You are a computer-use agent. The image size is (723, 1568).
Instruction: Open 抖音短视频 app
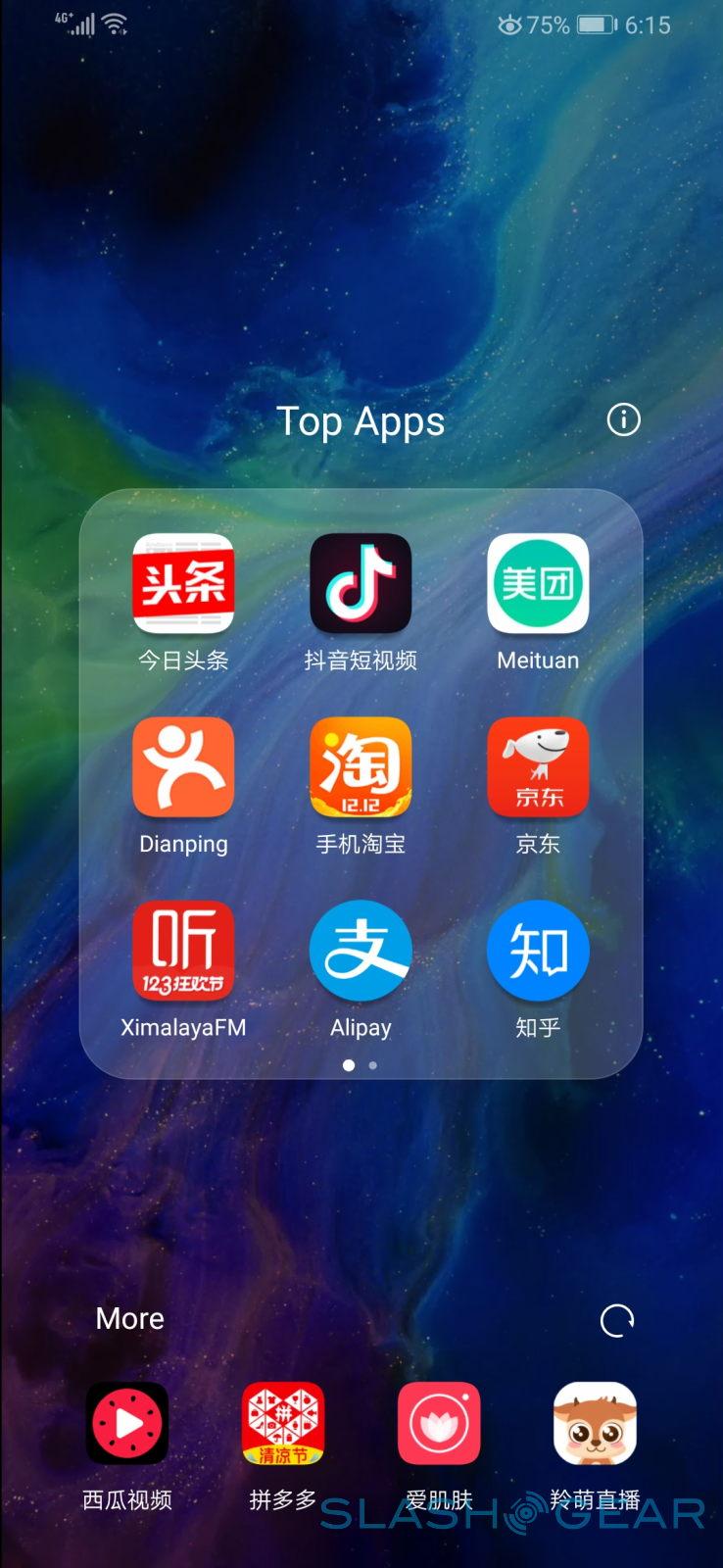click(x=361, y=584)
